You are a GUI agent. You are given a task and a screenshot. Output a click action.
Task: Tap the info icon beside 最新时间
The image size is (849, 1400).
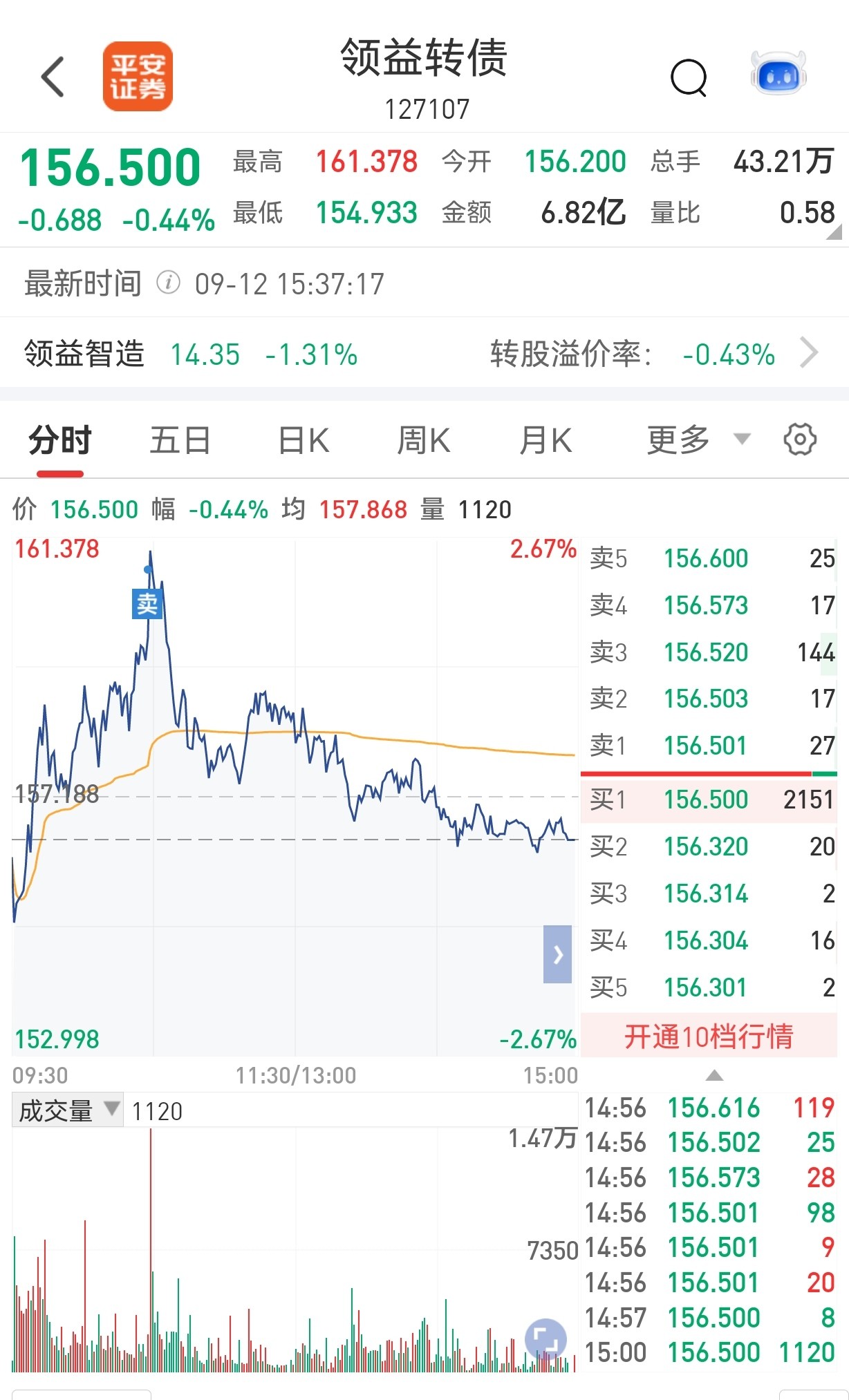(168, 283)
